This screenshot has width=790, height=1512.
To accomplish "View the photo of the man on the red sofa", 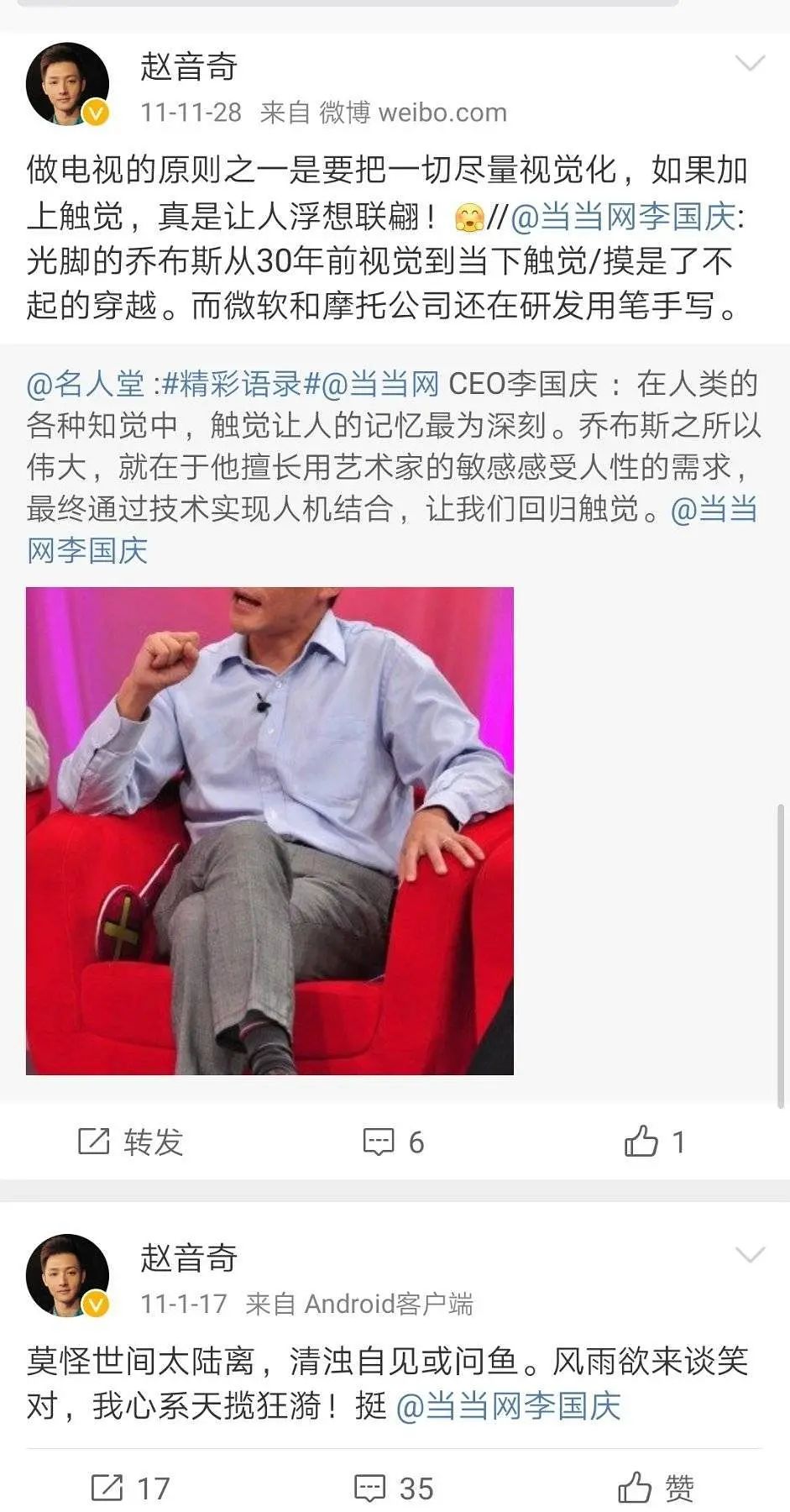I will pyautogui.click(x=269, y=831).
